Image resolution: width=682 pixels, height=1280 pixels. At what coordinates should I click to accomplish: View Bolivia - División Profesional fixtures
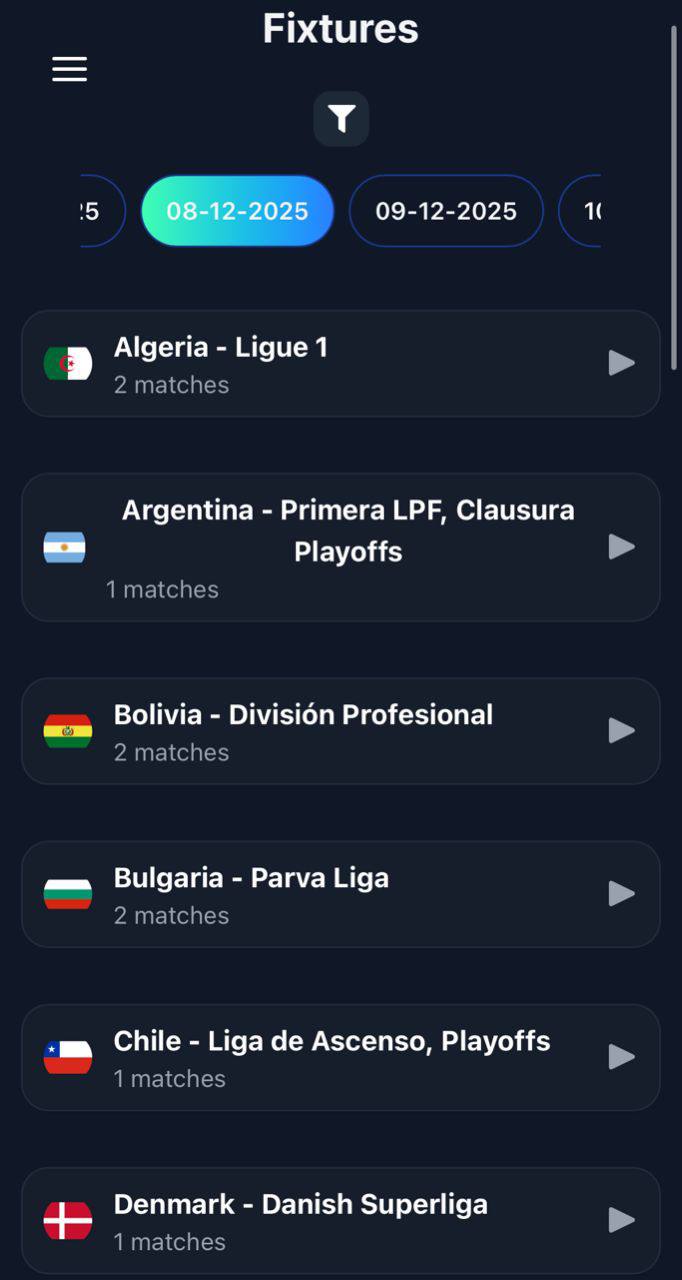click(340, 731)
